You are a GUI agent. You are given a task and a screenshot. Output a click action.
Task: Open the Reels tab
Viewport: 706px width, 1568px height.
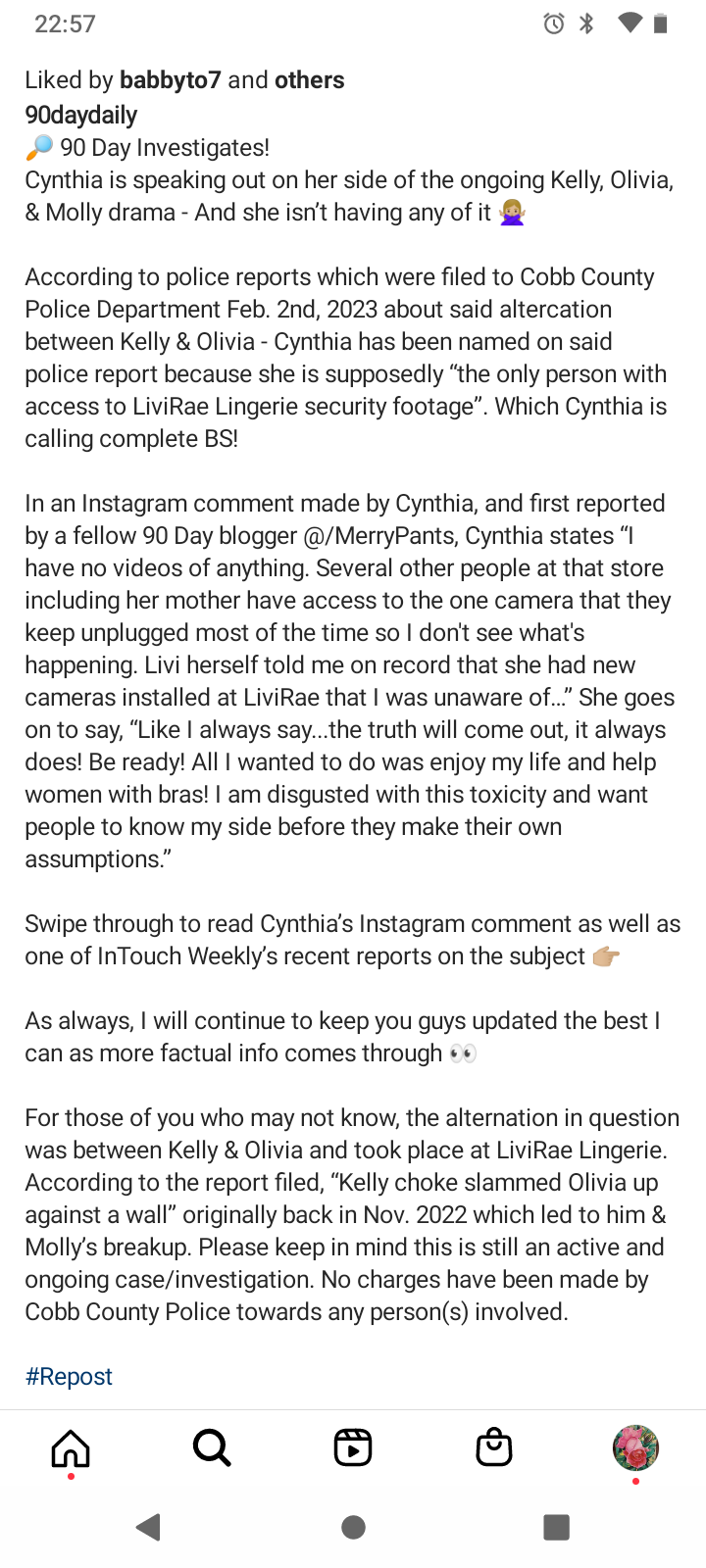(x=353, y=1447)
